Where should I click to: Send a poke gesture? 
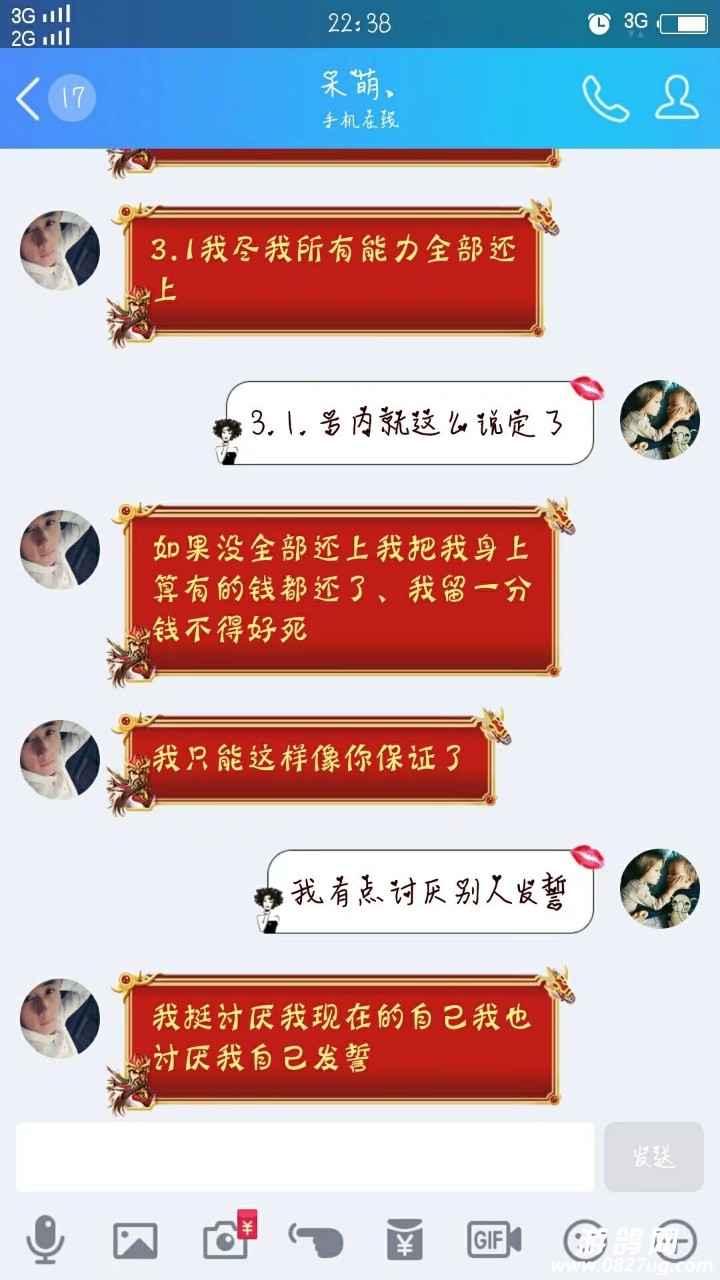coord(316,1240)
